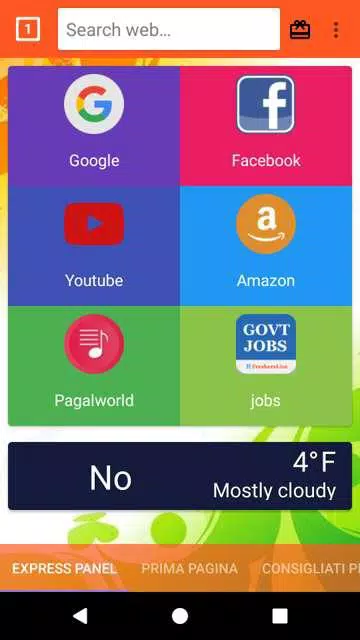
Task: Go to the home screen
Action: tap(180, 616)
